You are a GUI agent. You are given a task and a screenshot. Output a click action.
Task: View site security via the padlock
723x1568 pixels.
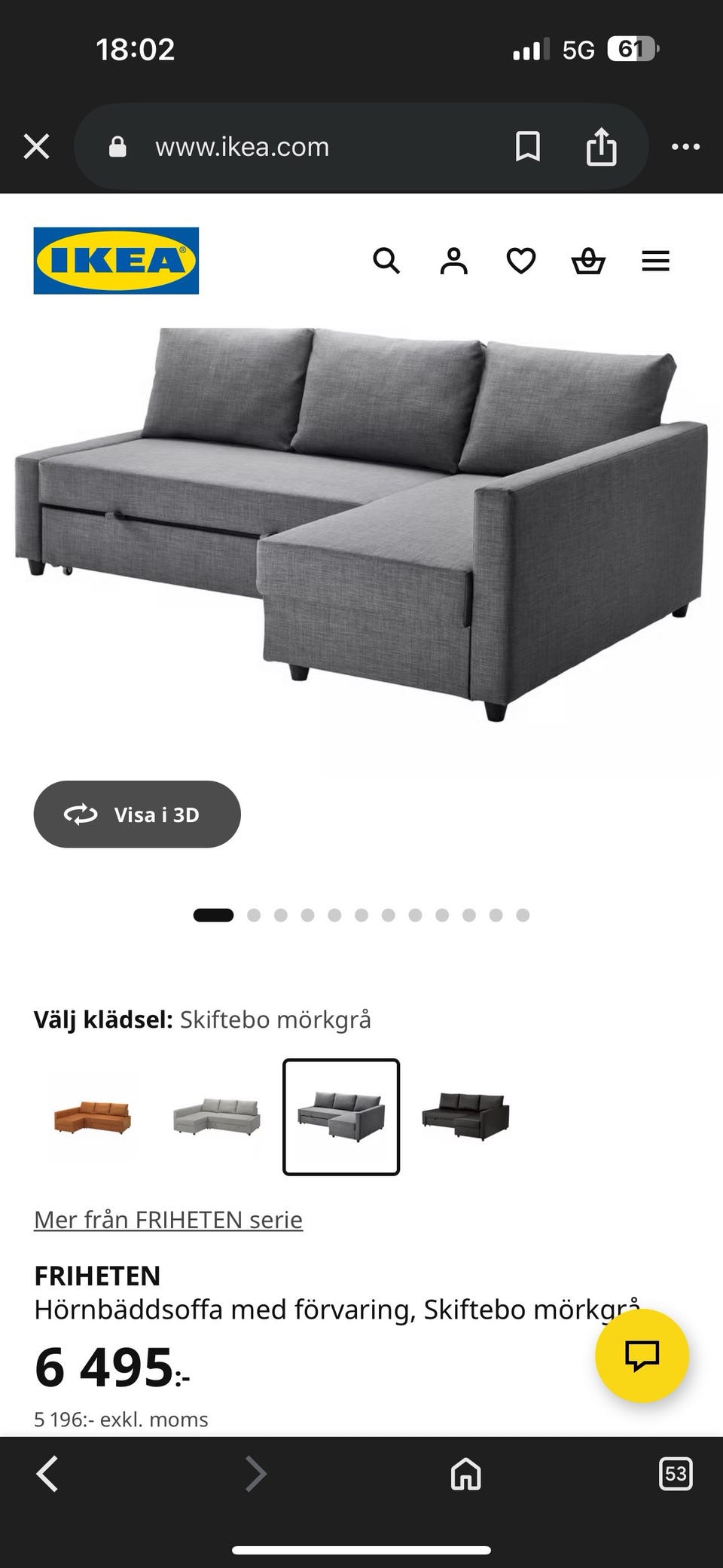(118, 145)
